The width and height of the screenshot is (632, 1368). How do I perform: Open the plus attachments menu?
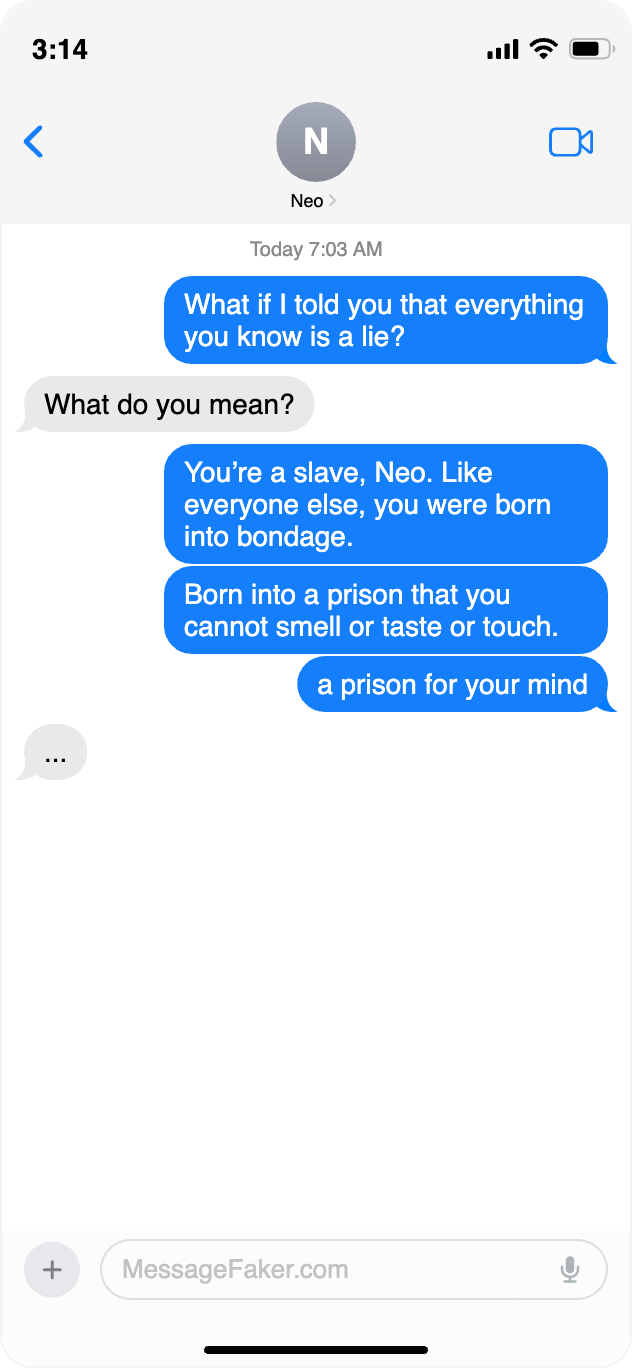tap(52, 1270)
